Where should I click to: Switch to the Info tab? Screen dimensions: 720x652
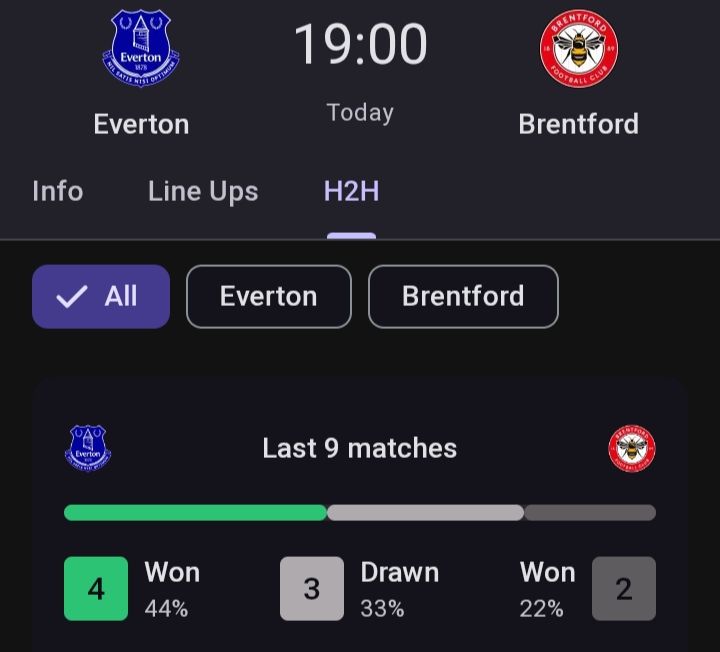pyautogui.click(x=58, y=191)
